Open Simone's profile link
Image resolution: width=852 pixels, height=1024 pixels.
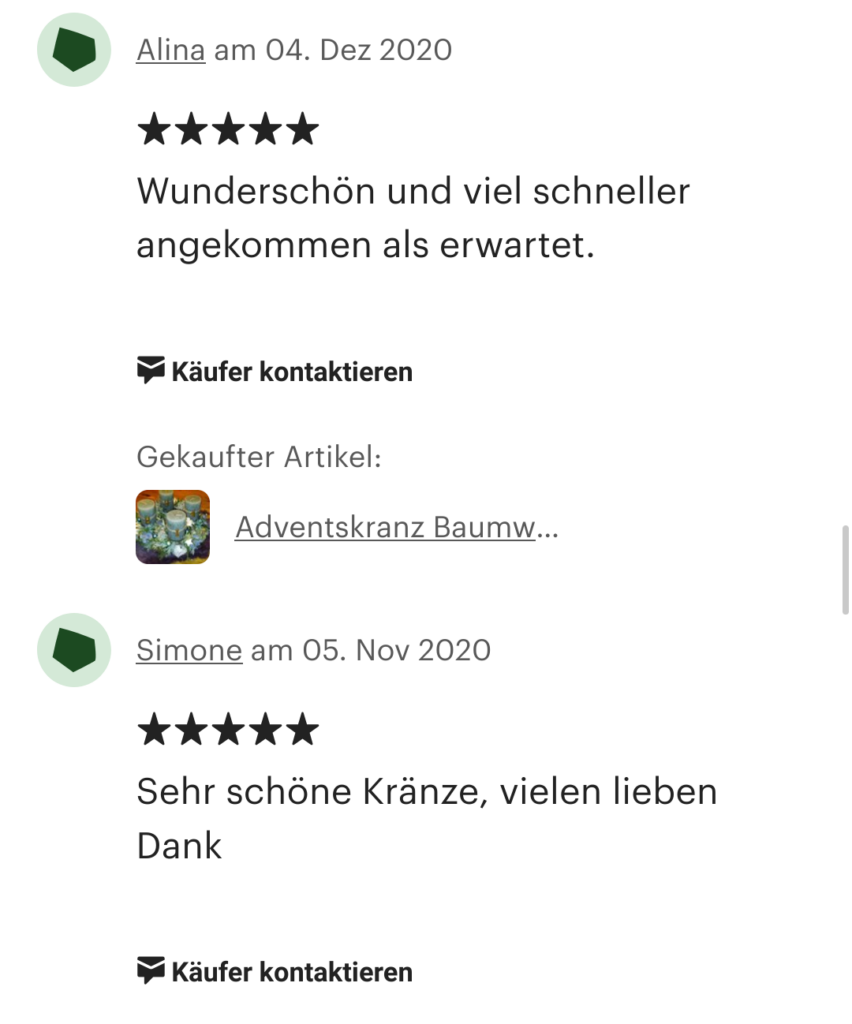tap(189, 650)
